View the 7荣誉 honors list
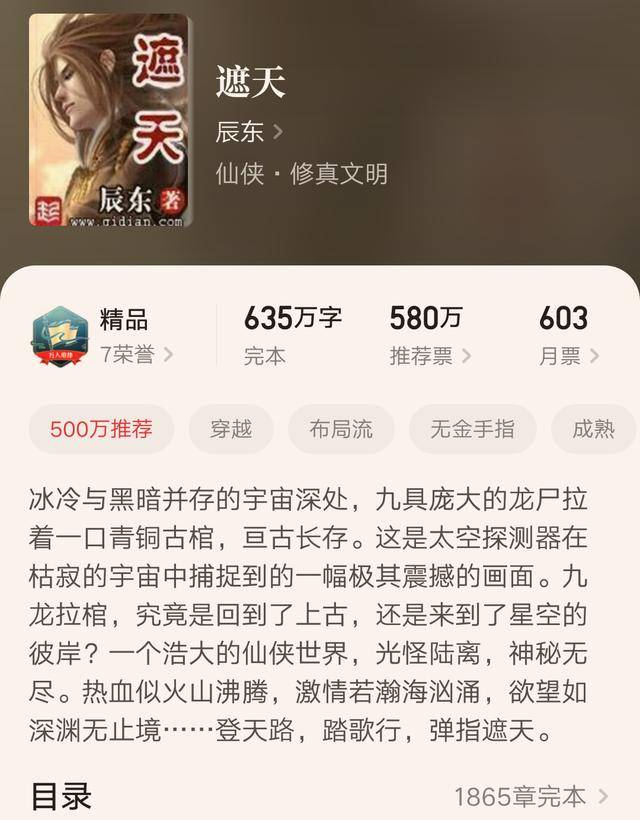Screen dimensions: 640x820 tap(136, 354)
